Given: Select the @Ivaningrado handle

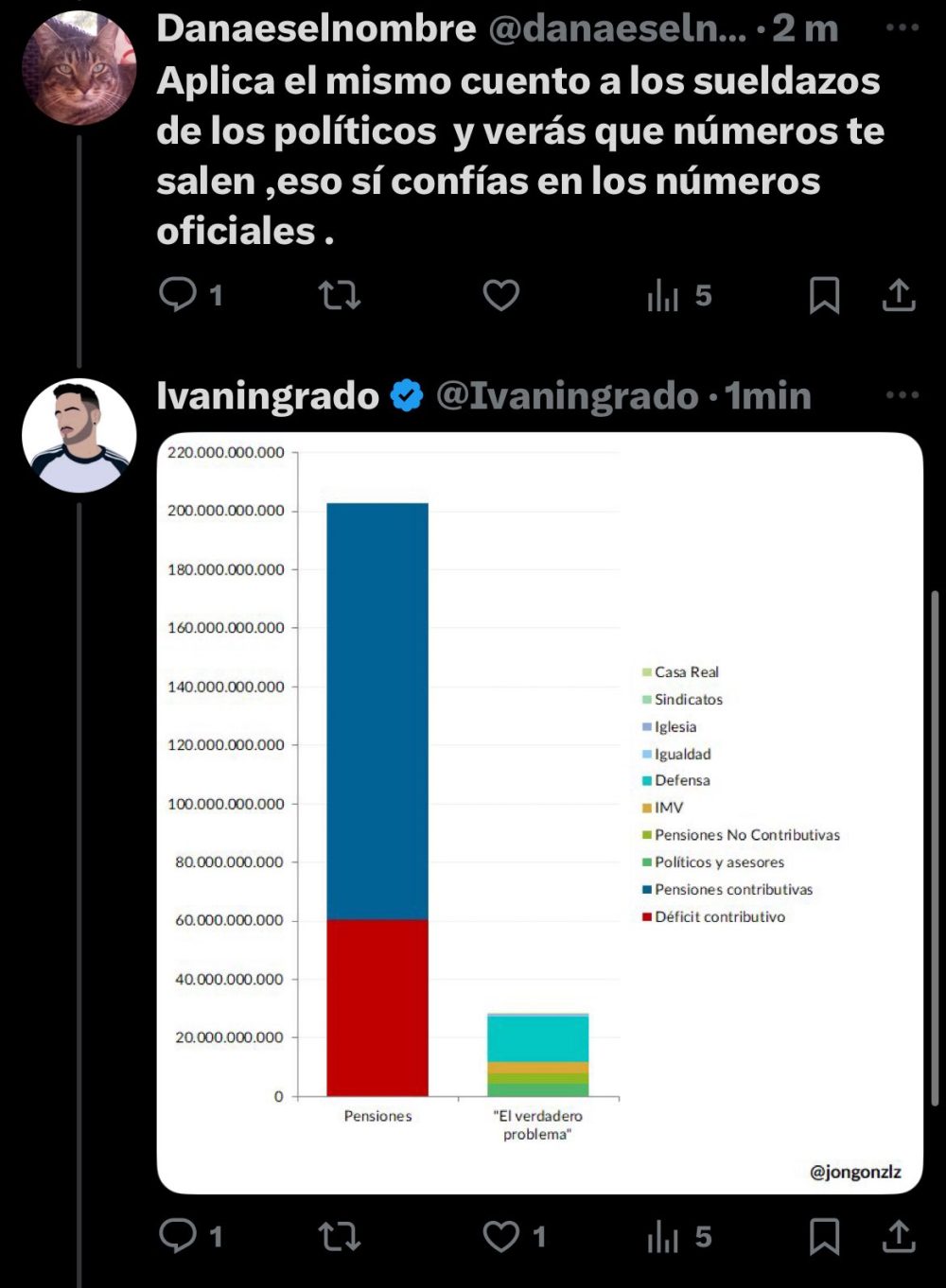Looking at the screenshot, I should click(565, 395).
